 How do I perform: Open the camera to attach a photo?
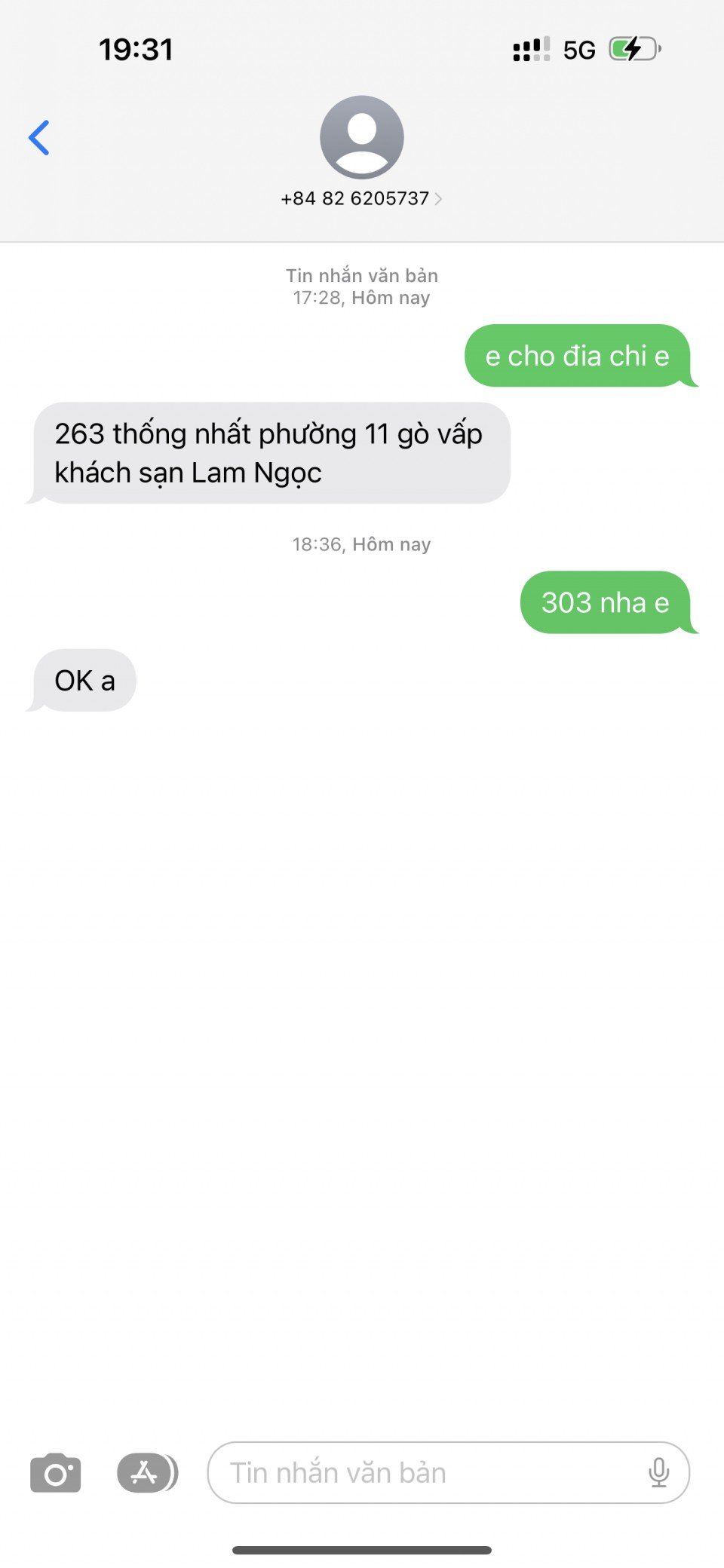55,1472
